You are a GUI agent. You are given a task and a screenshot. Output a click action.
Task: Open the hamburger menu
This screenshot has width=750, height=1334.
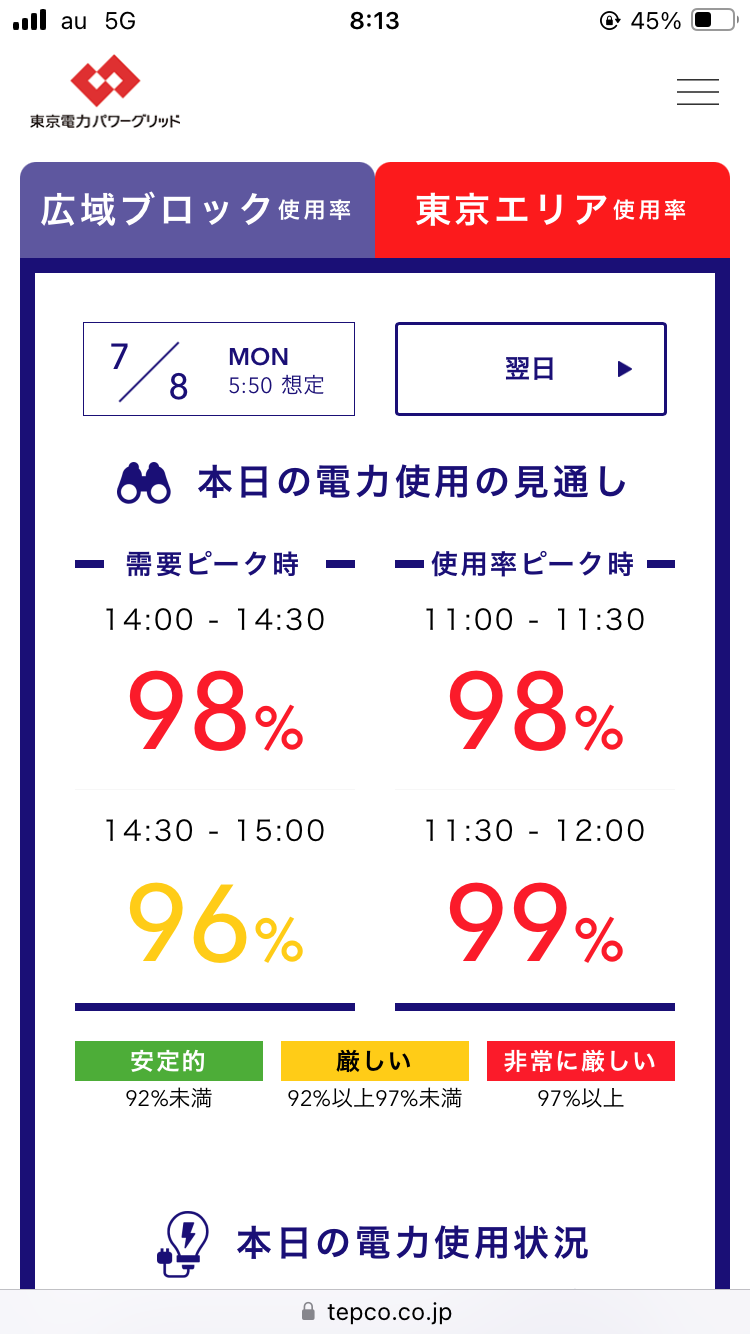coord(698,92)
